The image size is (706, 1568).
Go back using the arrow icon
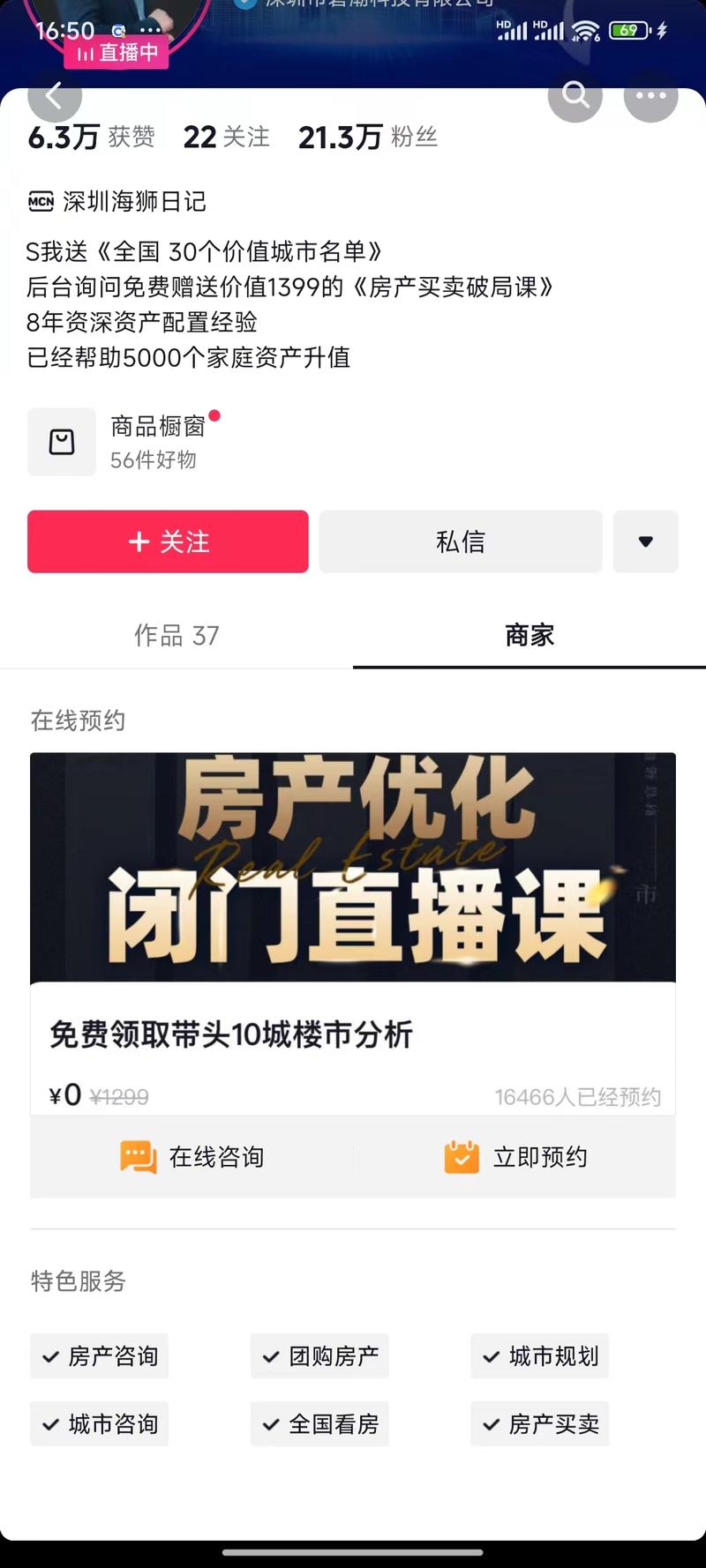coord(54,95)
